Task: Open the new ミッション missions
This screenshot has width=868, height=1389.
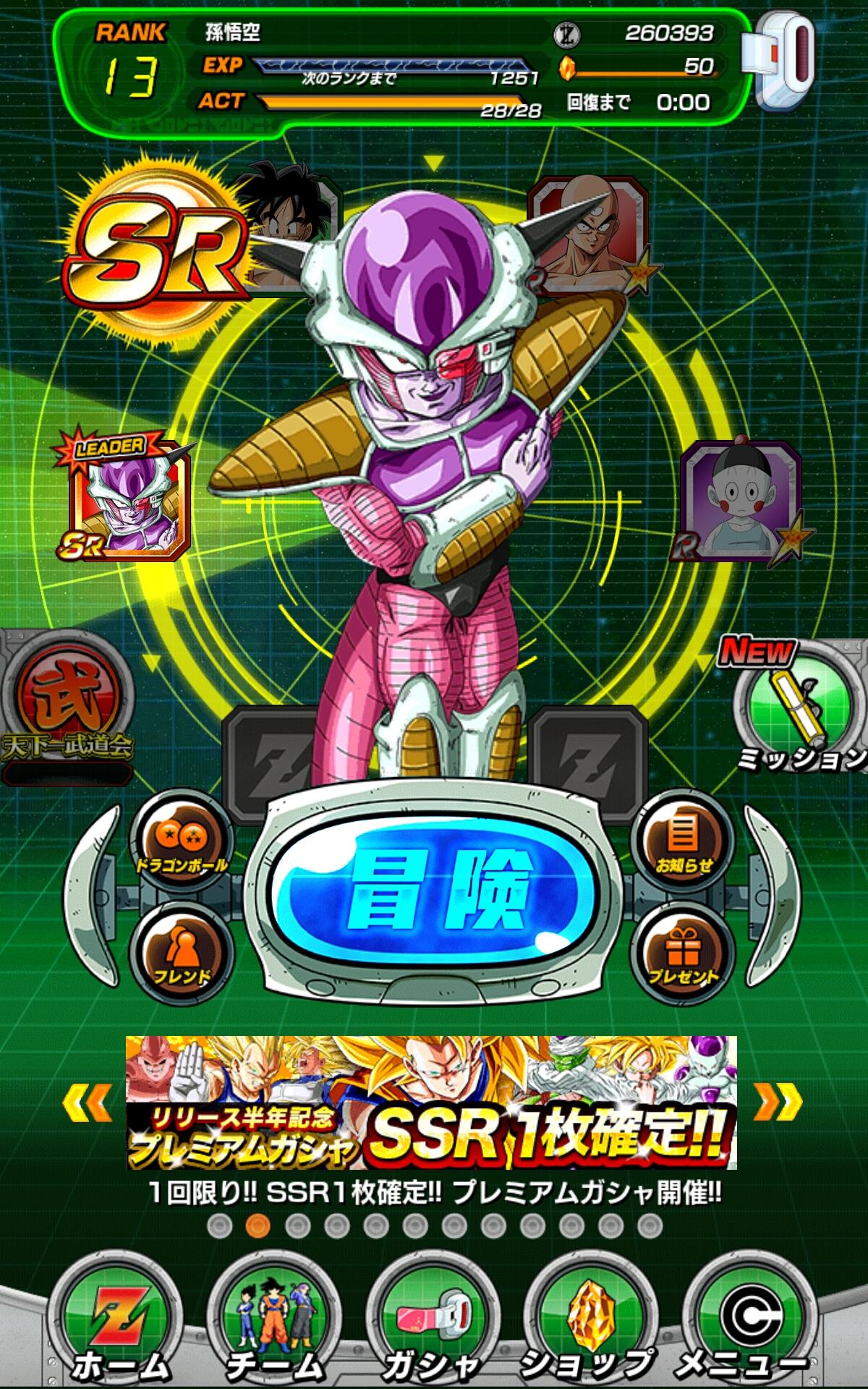Action: (792, 705)
